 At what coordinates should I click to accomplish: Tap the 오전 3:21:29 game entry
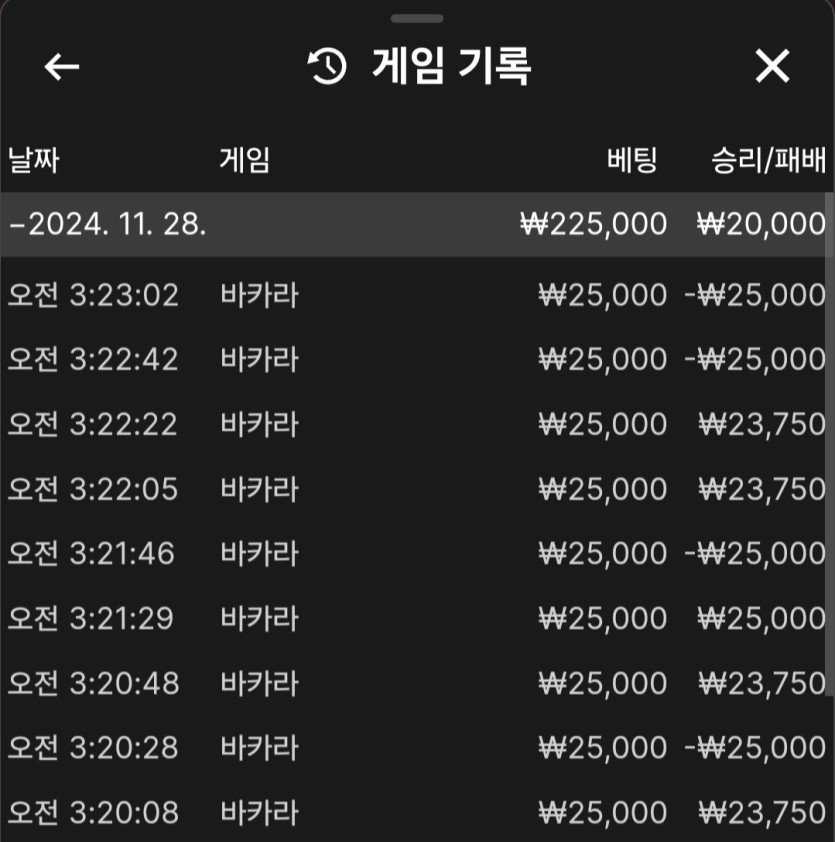tap(415, 618)
